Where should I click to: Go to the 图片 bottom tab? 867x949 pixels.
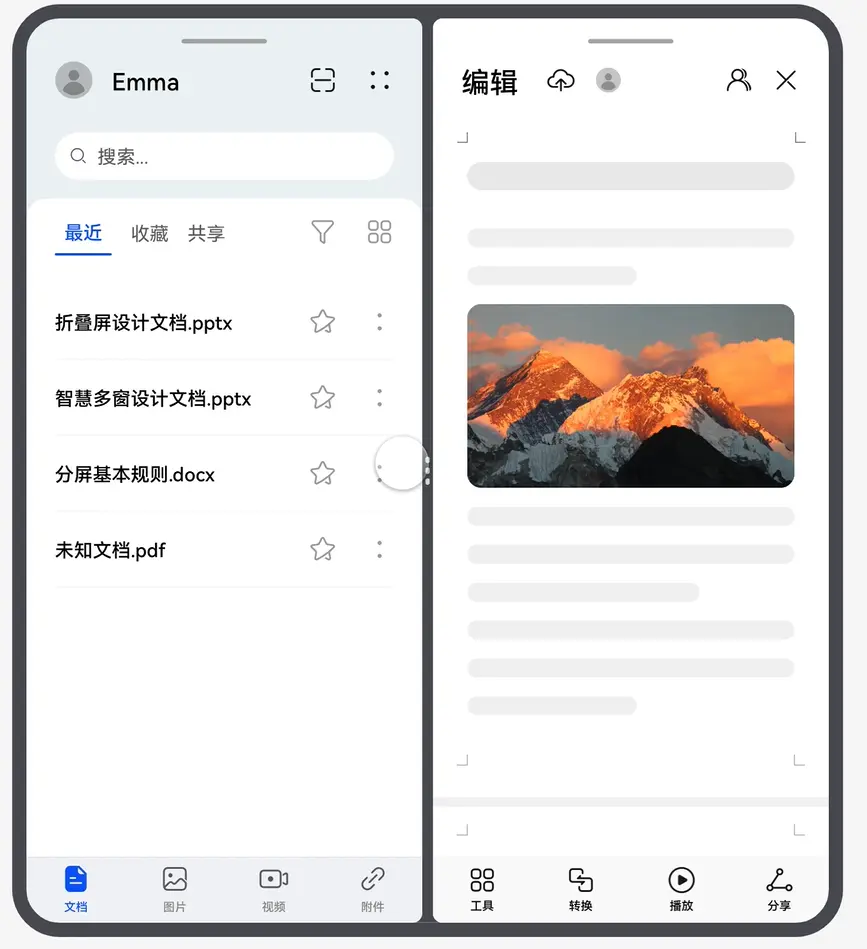[x=175, y=888]
